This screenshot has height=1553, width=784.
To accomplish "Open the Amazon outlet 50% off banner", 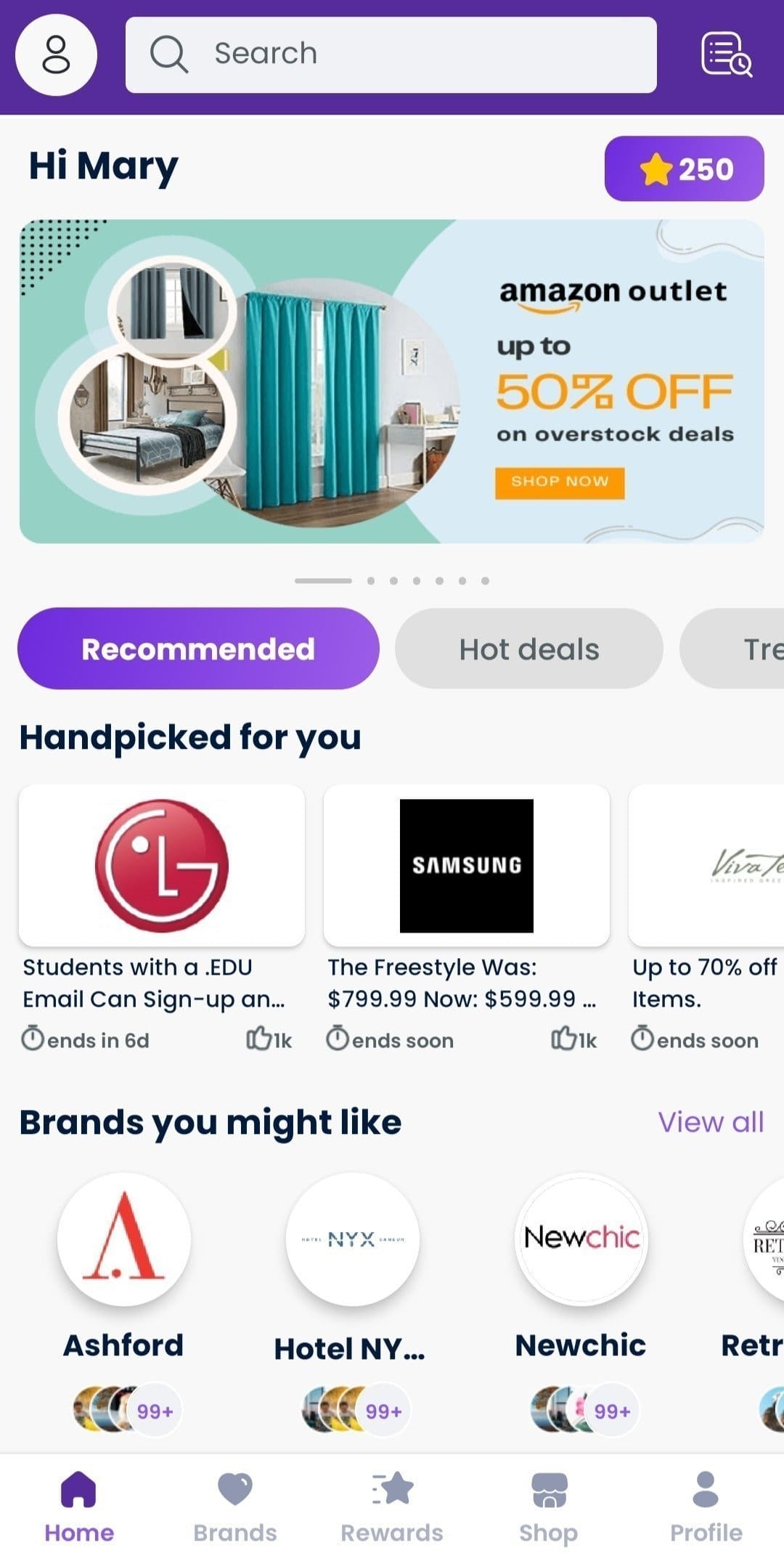I will point(391,381).
